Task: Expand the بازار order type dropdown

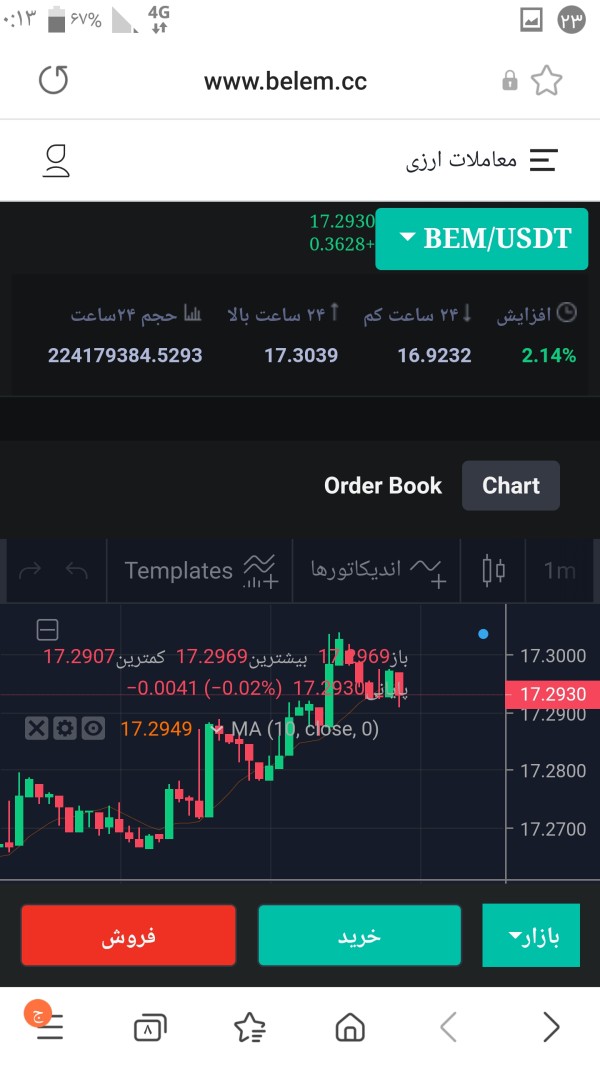Action: click(x=531, y=936)
